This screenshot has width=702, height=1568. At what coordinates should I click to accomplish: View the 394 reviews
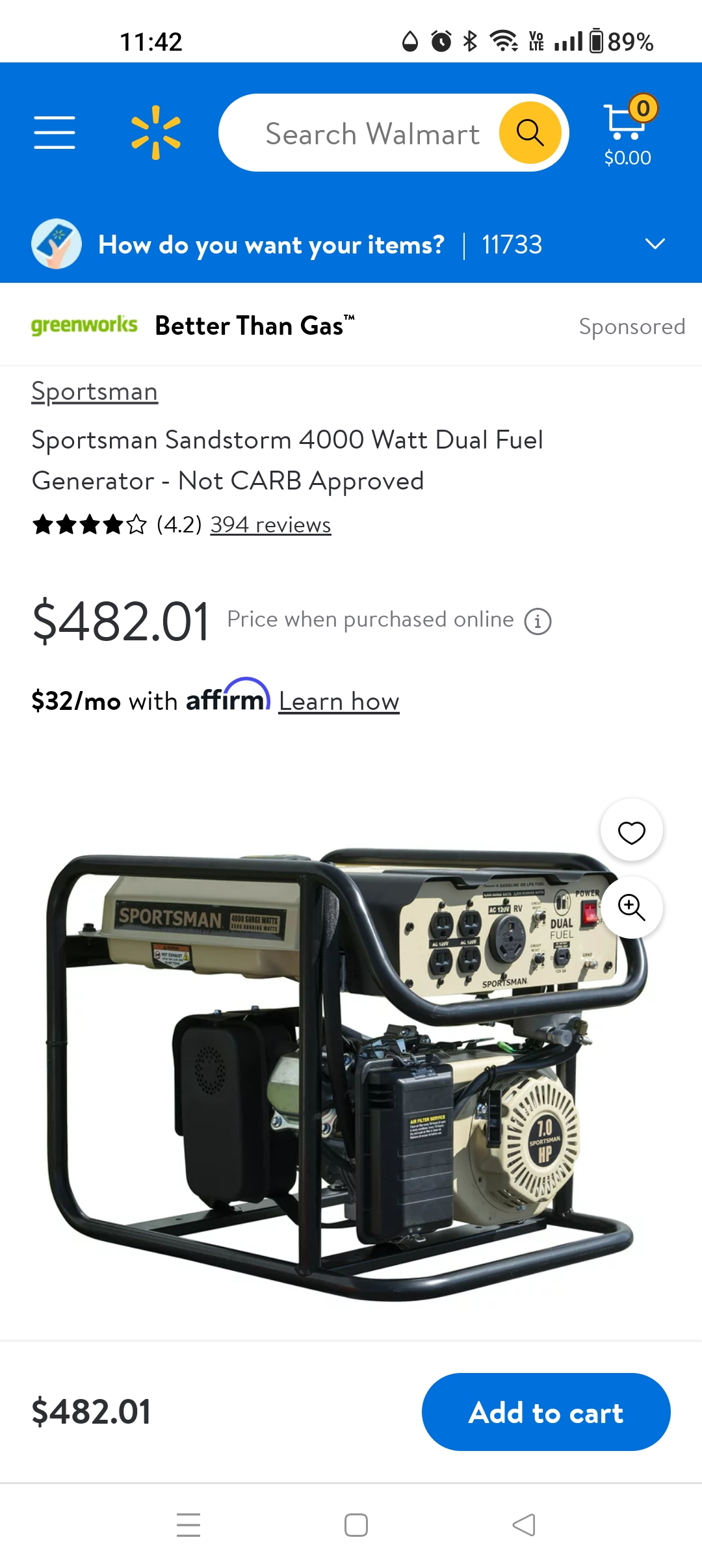270,525
